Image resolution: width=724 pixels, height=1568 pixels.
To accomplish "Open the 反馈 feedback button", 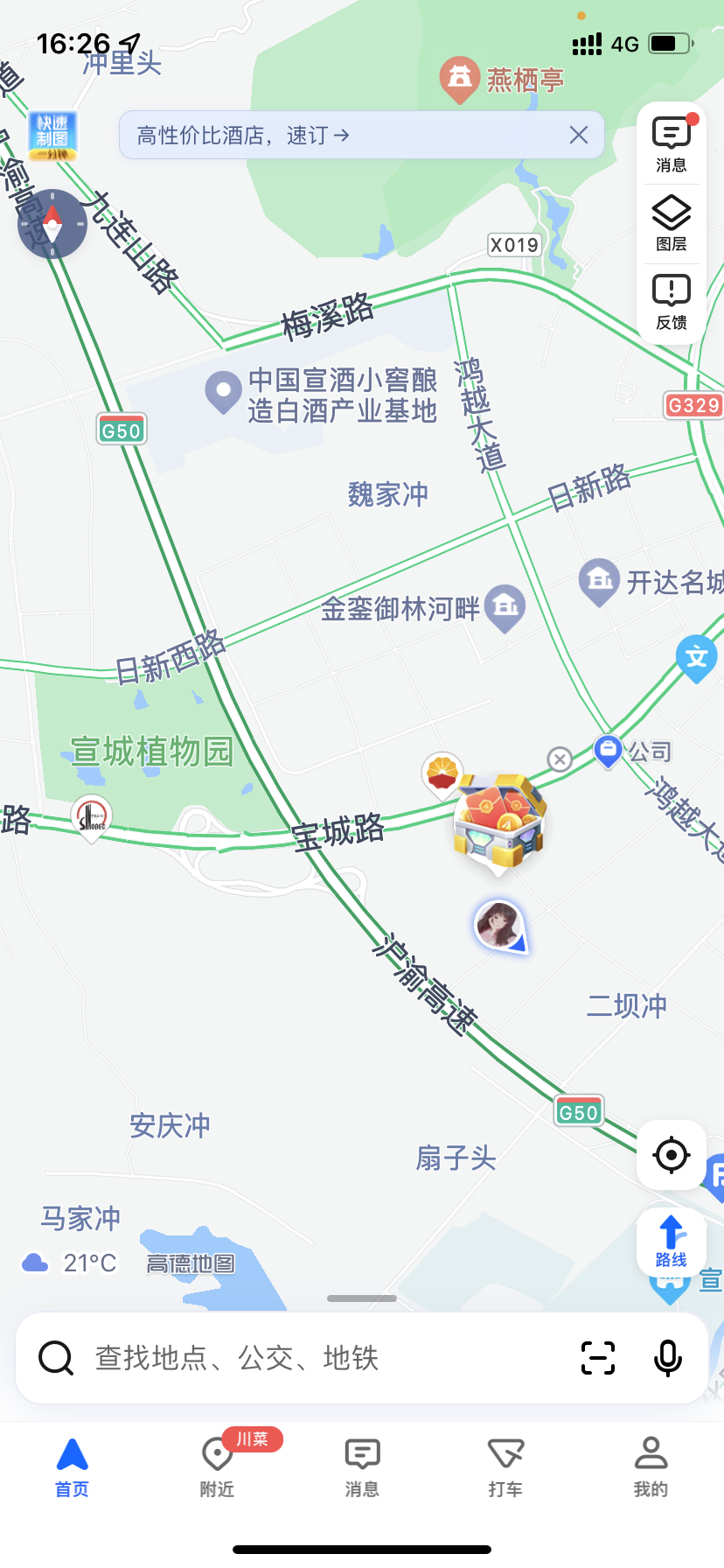I will (x=671, y=302).
